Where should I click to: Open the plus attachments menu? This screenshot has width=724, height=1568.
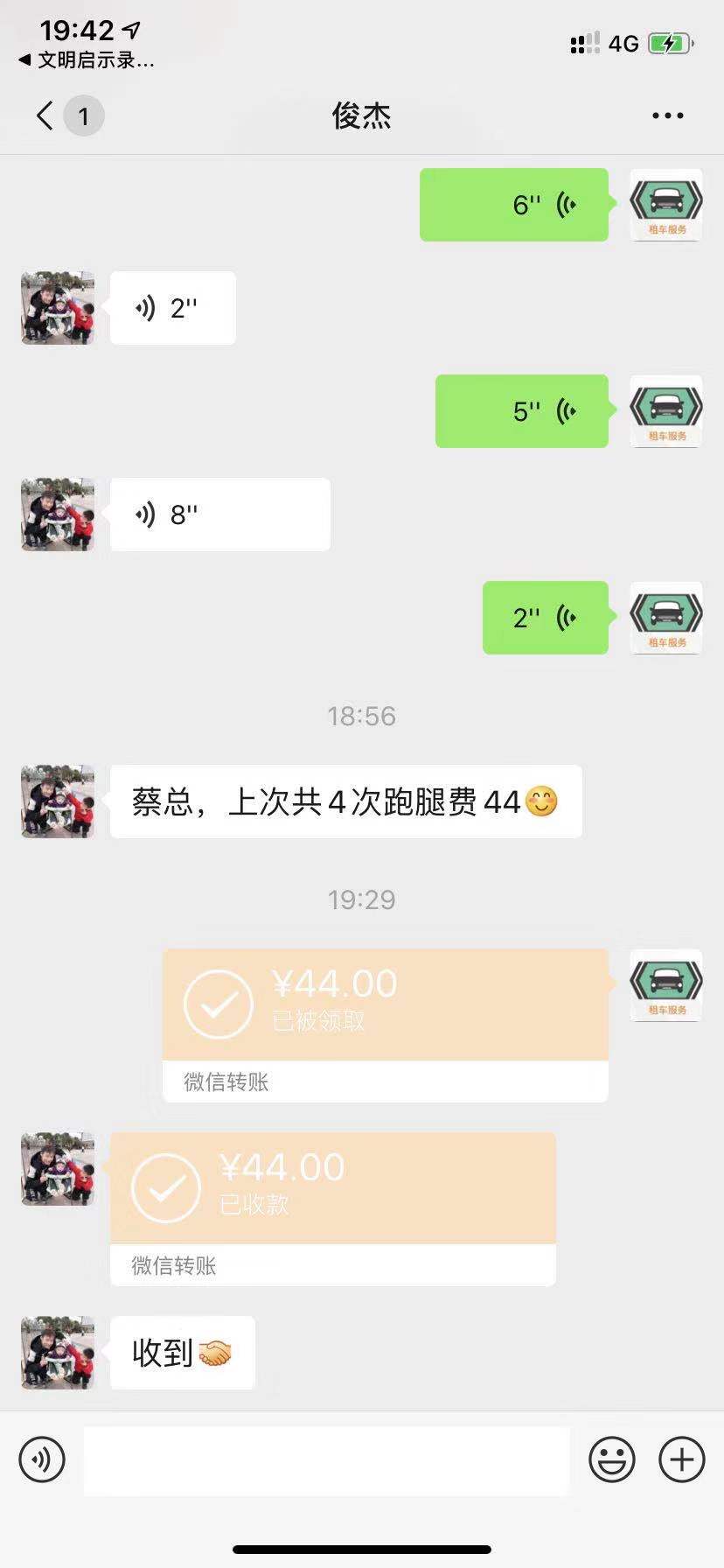[x=682, y=1459]
